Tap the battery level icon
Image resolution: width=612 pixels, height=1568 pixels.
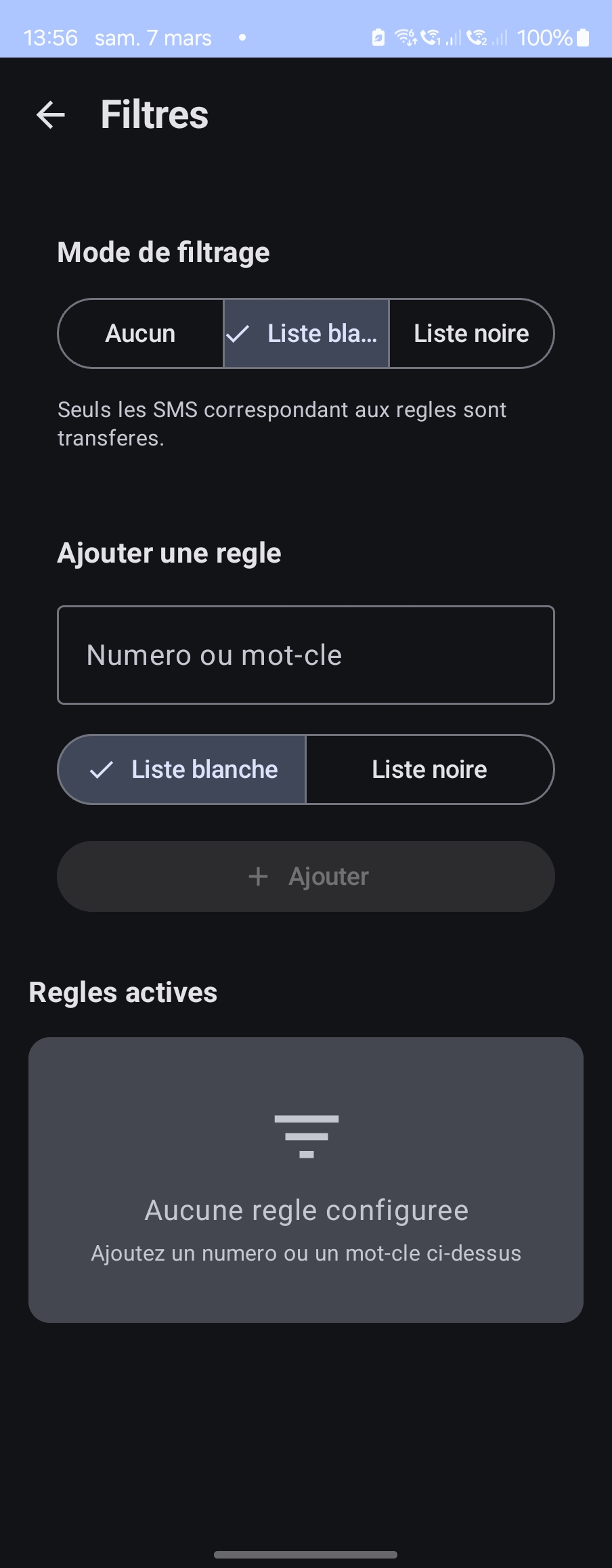click(x=584, y=38)
